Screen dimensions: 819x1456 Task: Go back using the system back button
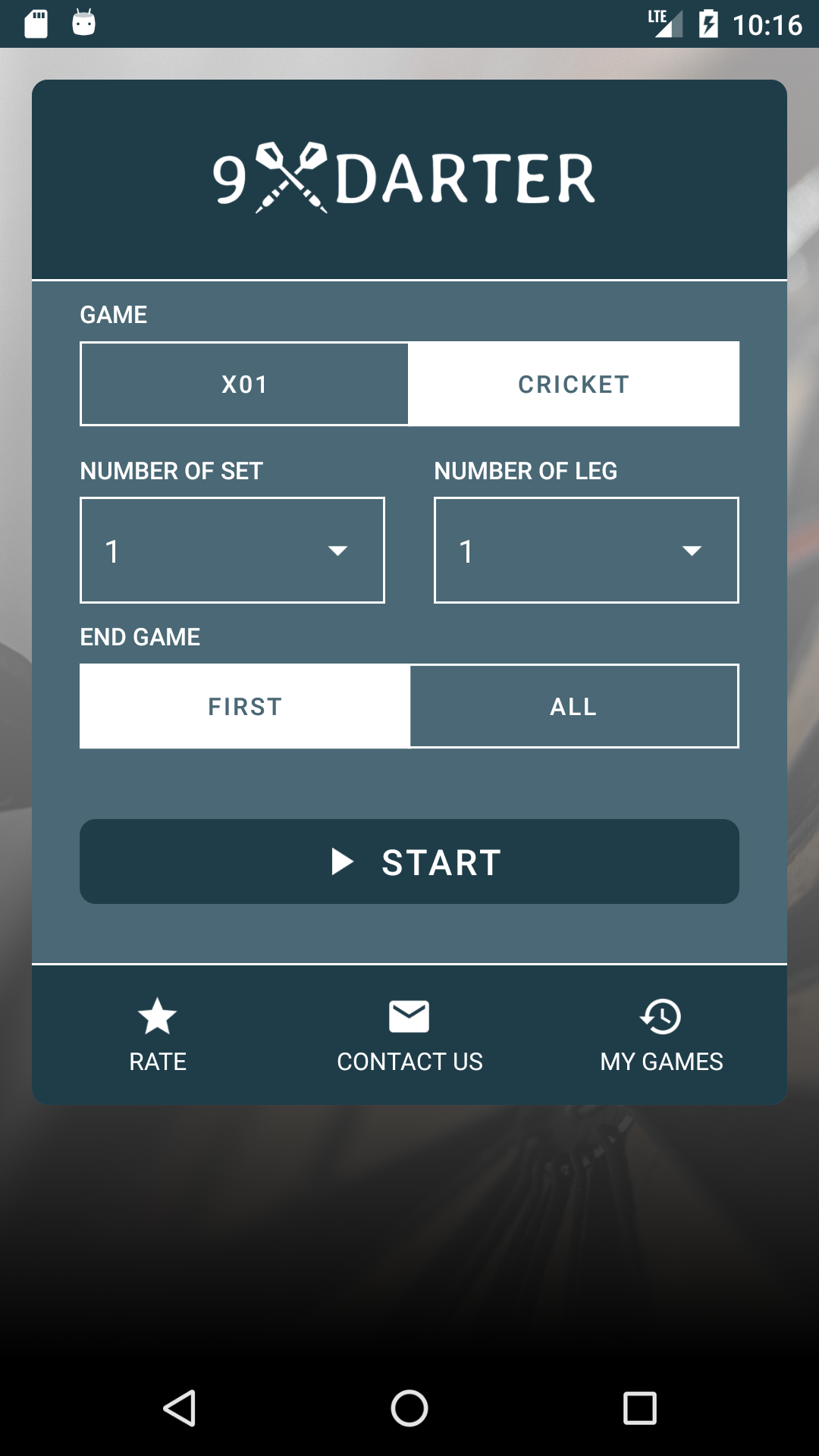click(180, 1408)
